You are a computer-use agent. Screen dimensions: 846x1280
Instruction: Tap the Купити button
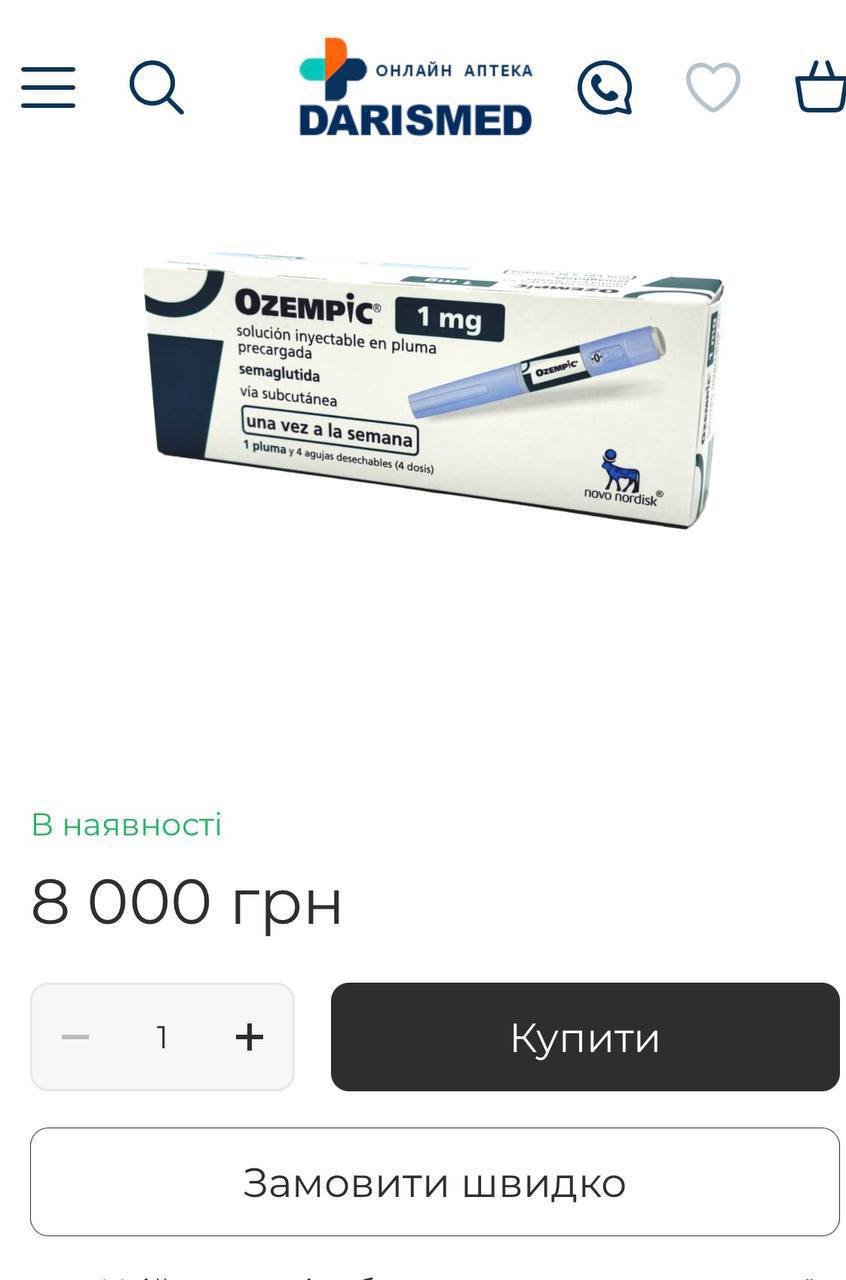tap(585, 1037)
